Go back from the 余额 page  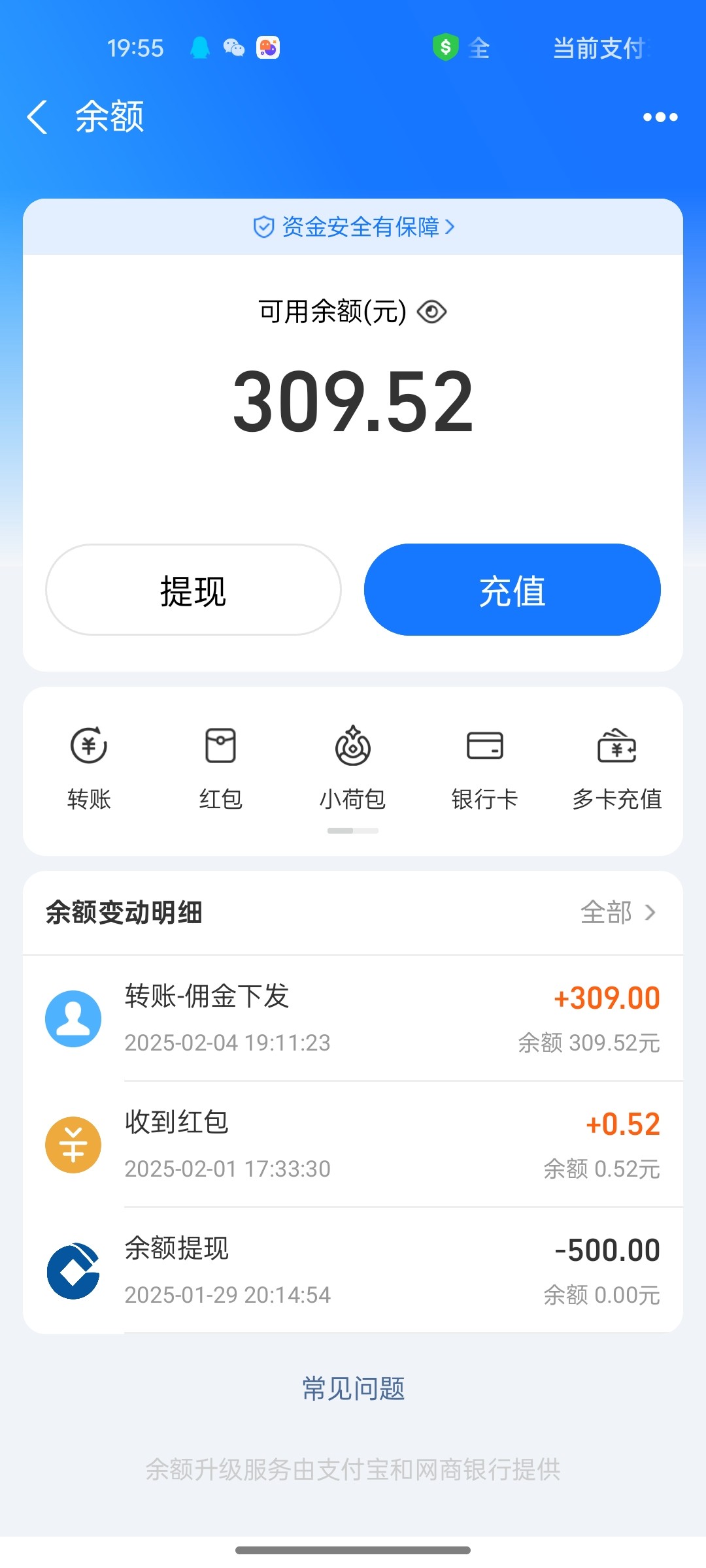[38, 118]
